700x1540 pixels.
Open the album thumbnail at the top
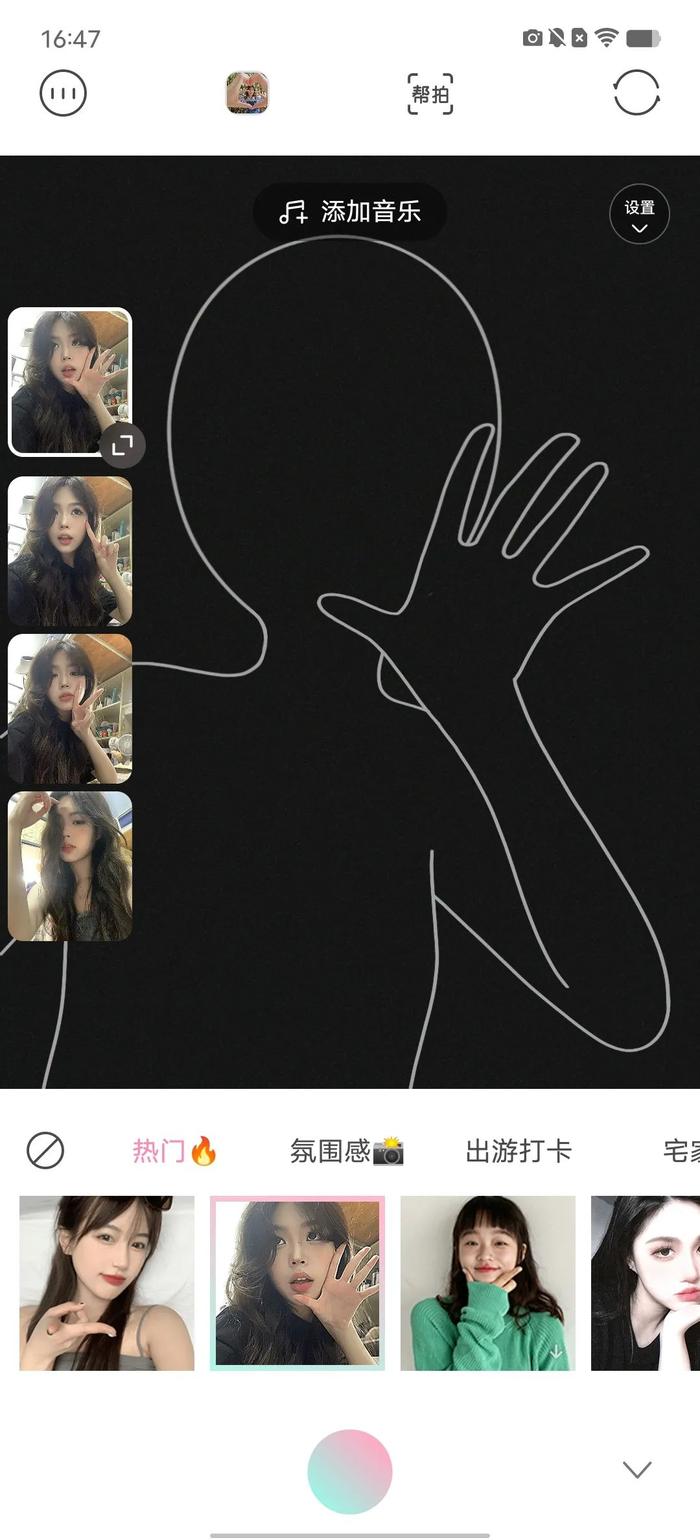(x=247, y=93)
